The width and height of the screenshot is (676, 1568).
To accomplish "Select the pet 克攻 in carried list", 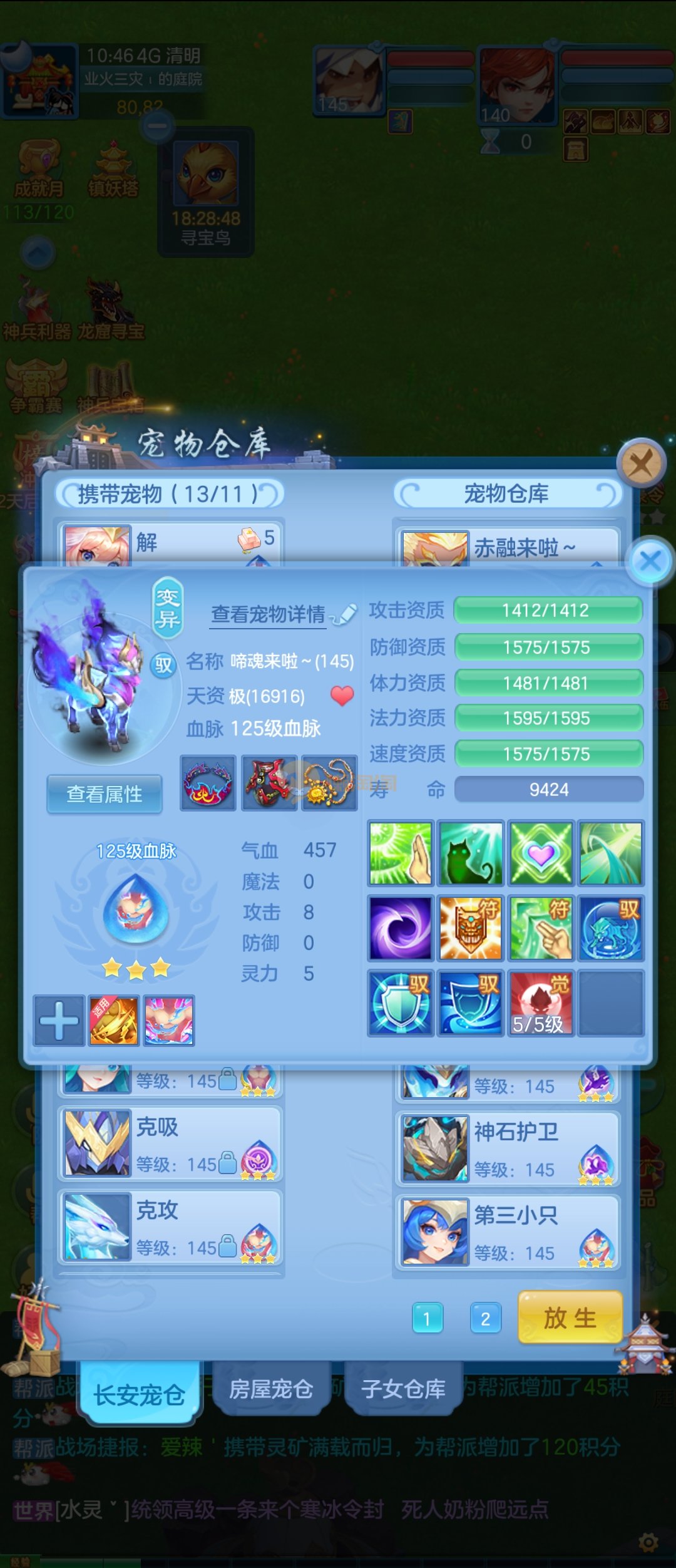I will [x=170, y=1227].
